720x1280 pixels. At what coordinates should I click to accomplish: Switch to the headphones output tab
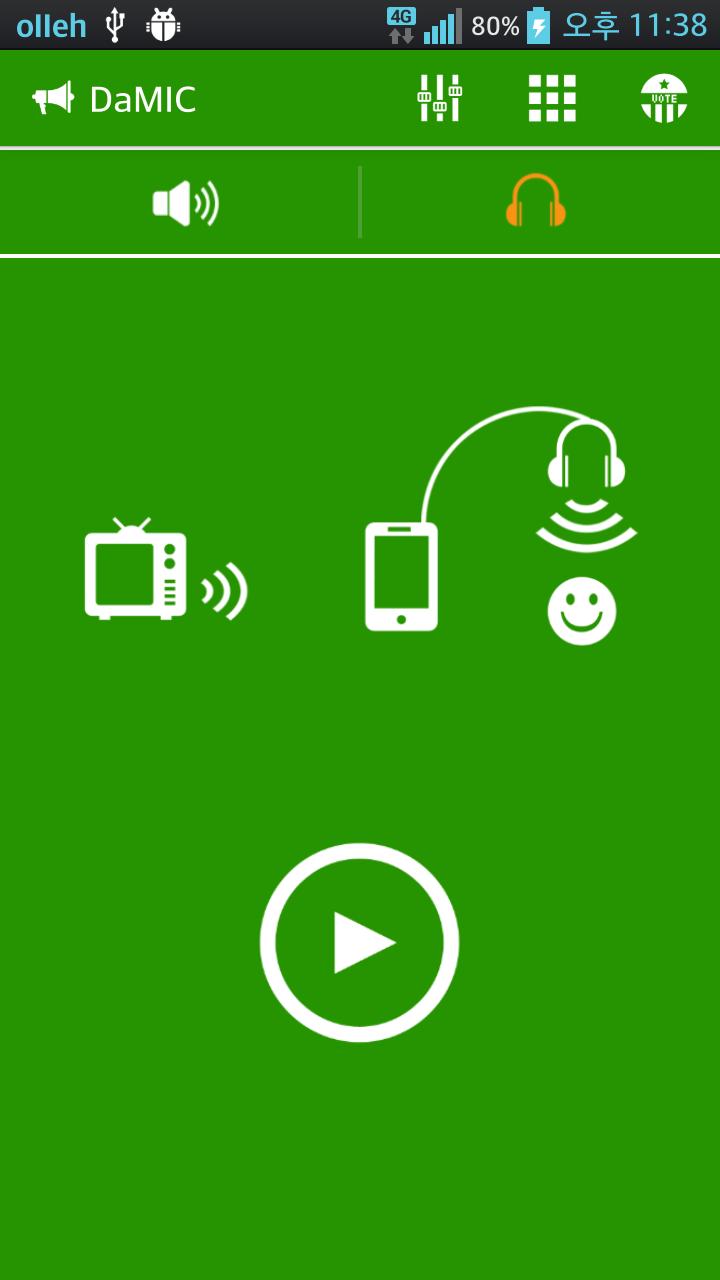pos(536,202)
